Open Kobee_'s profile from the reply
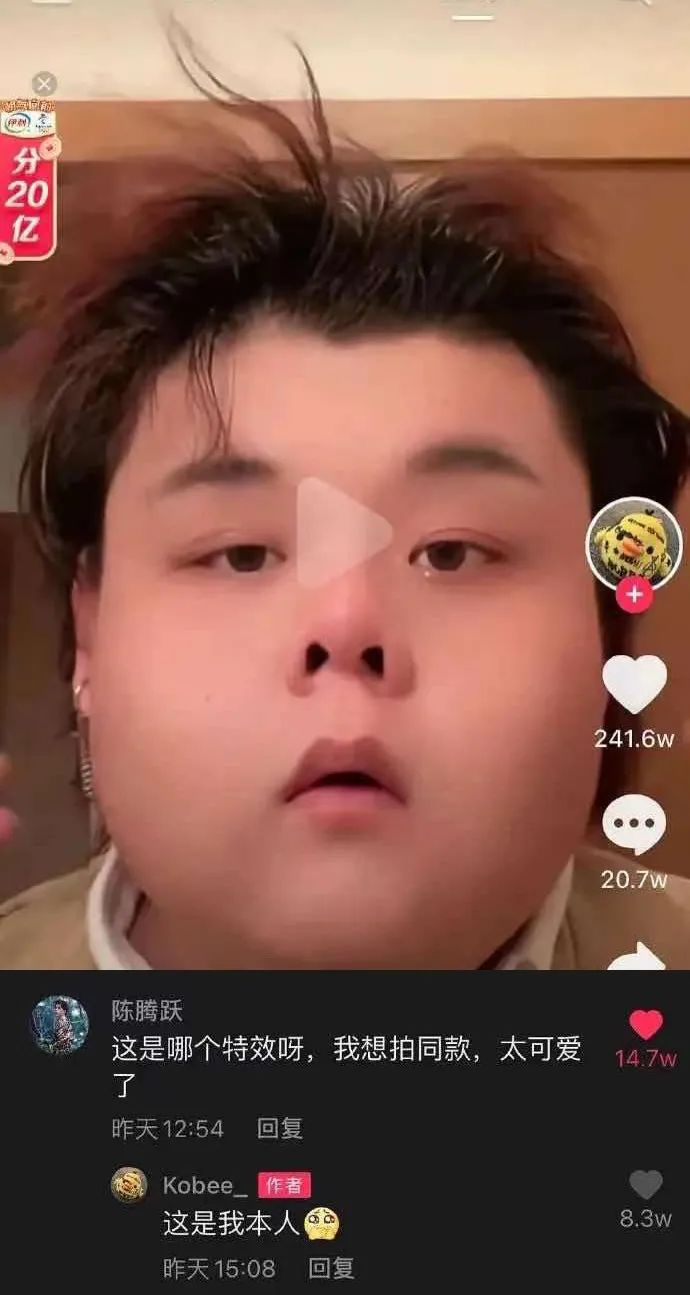 129,1185
